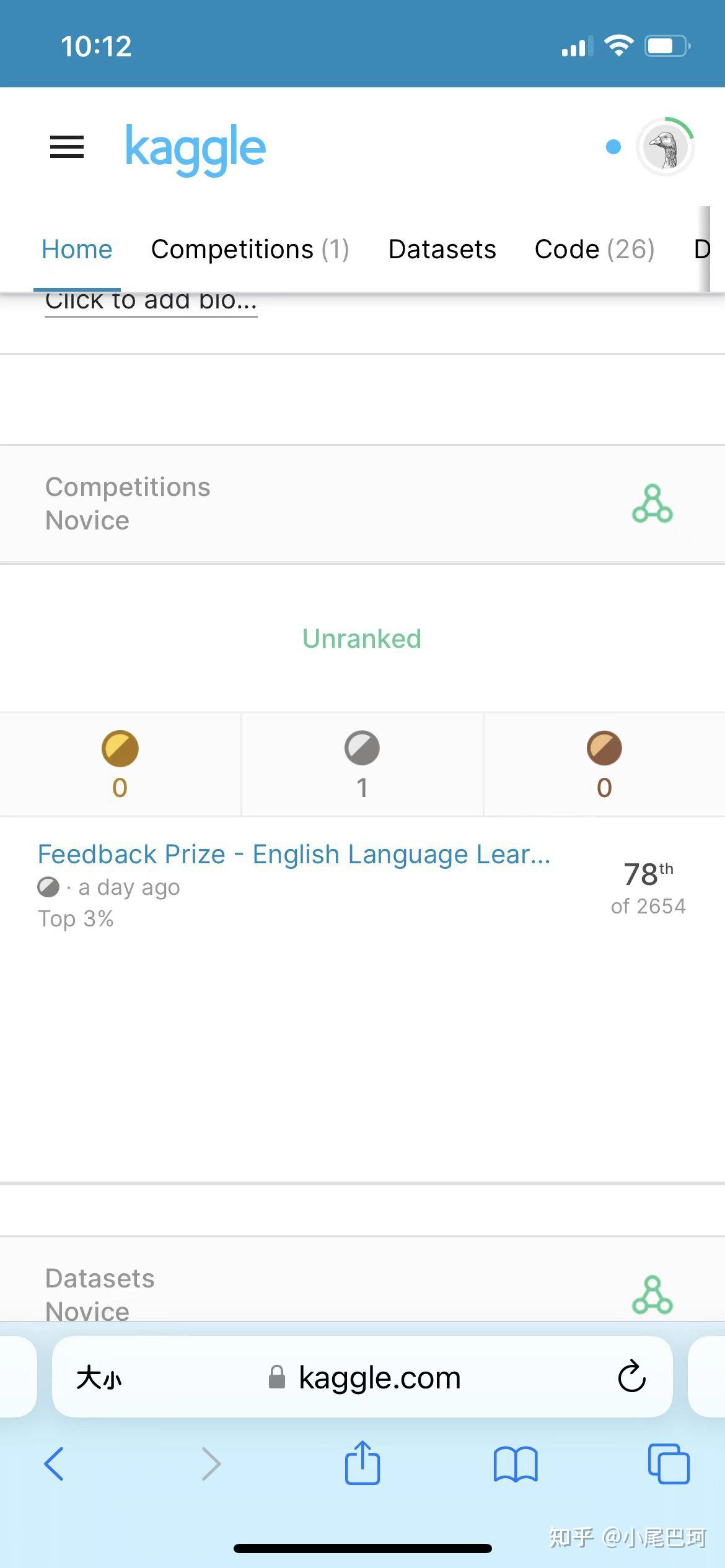Open the hamburger drawer menu

click(67, 147)
